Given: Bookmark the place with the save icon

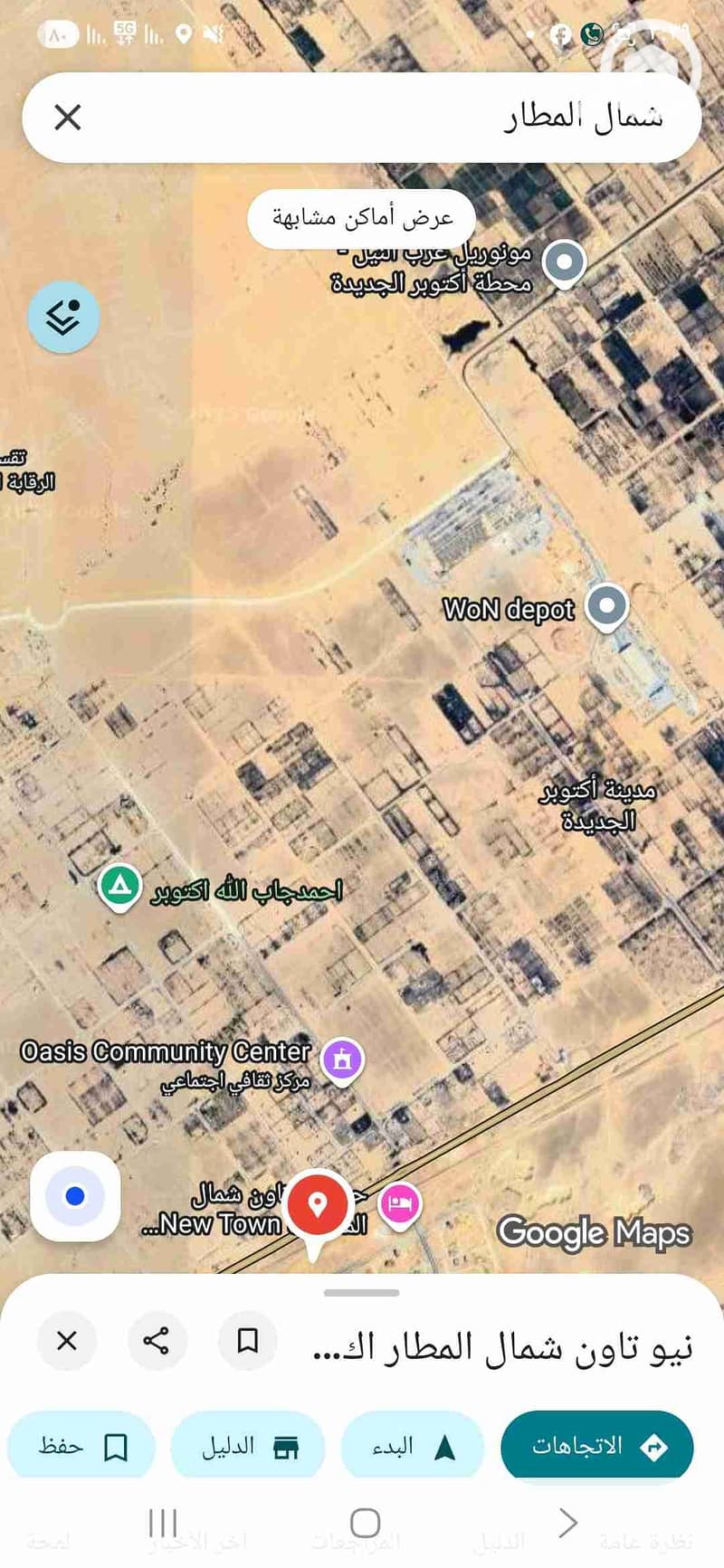Looking at the screenshot, I should (247, 1340).
